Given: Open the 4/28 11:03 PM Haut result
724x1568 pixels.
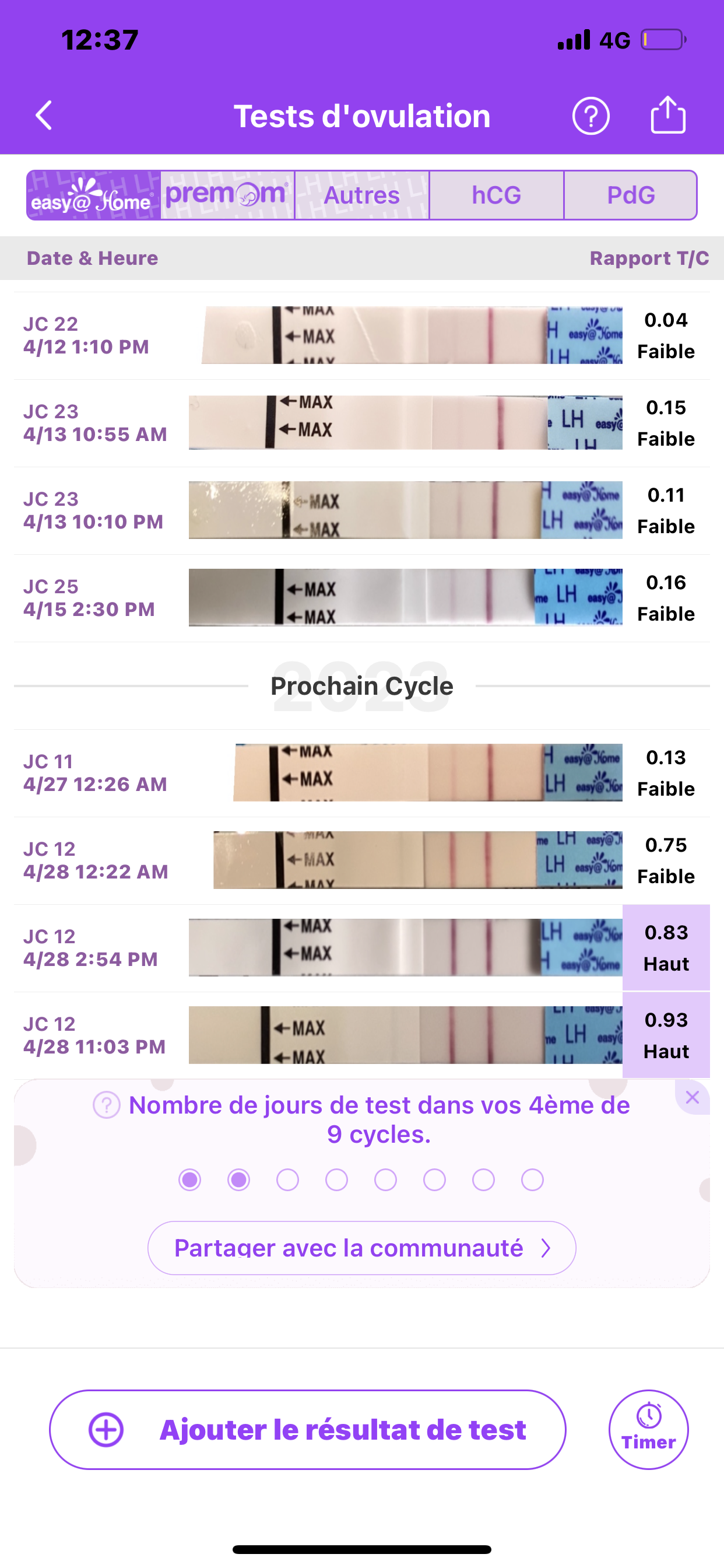Looking at the screenshot, I should tap(362, 1035).
